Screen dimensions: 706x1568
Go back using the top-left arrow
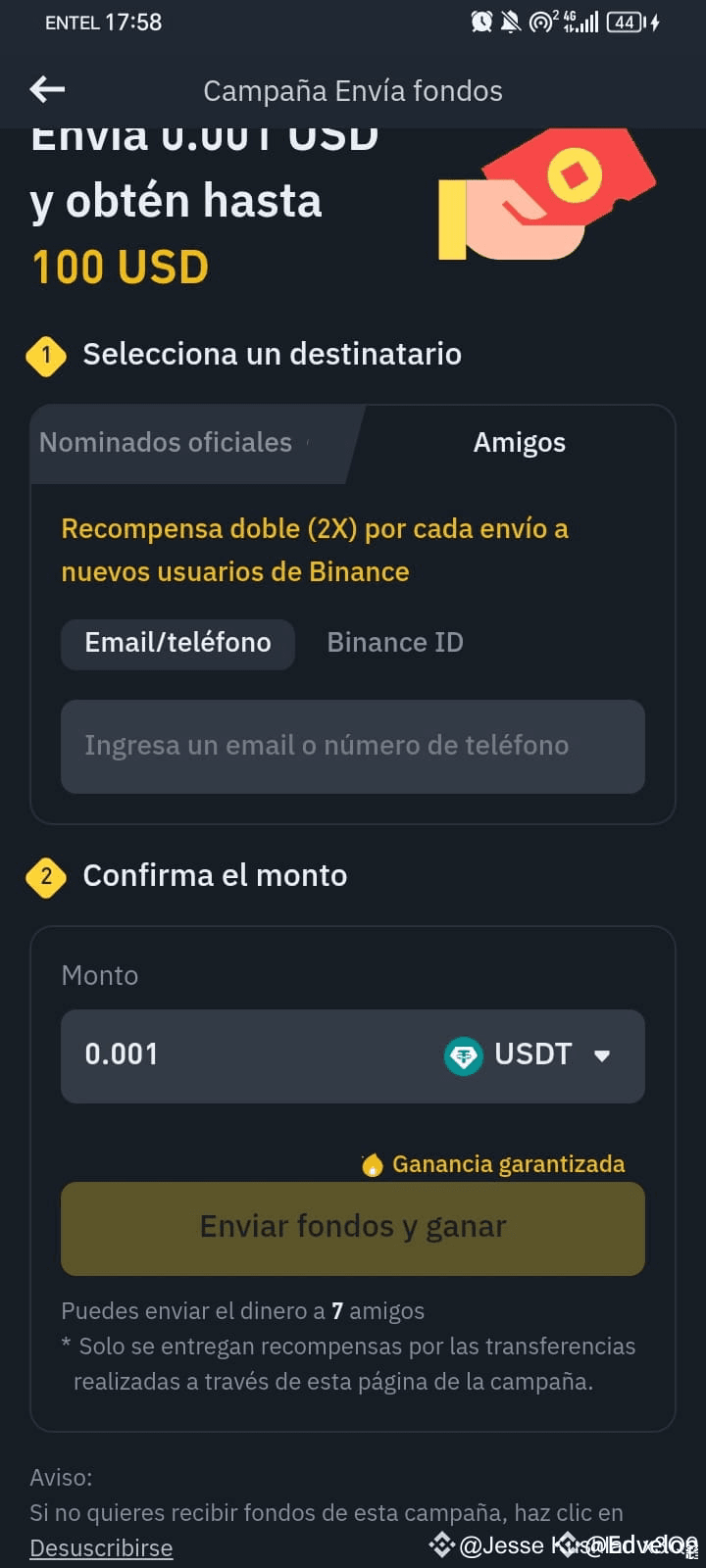(47, 90)
